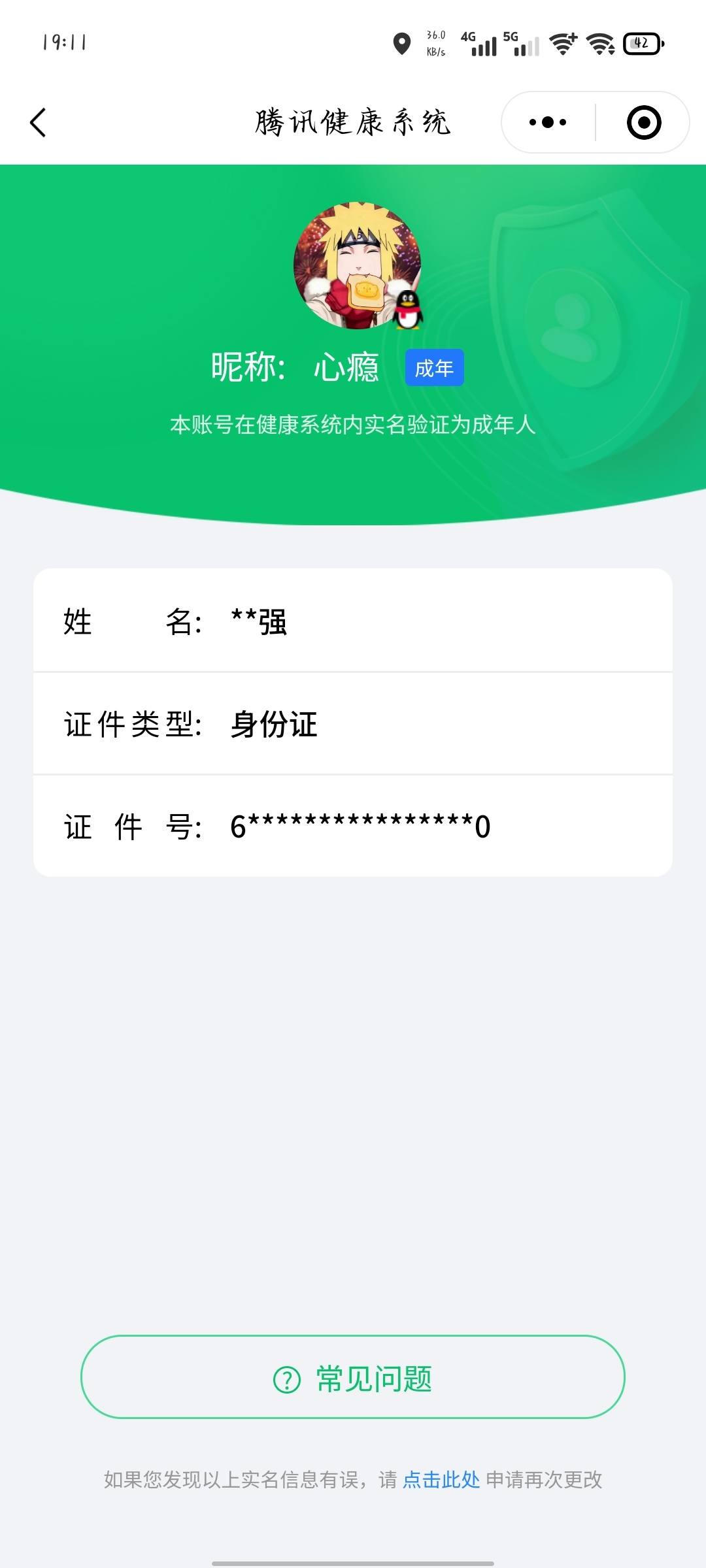Tap the verification message under the nickname

tap(353, 426)
